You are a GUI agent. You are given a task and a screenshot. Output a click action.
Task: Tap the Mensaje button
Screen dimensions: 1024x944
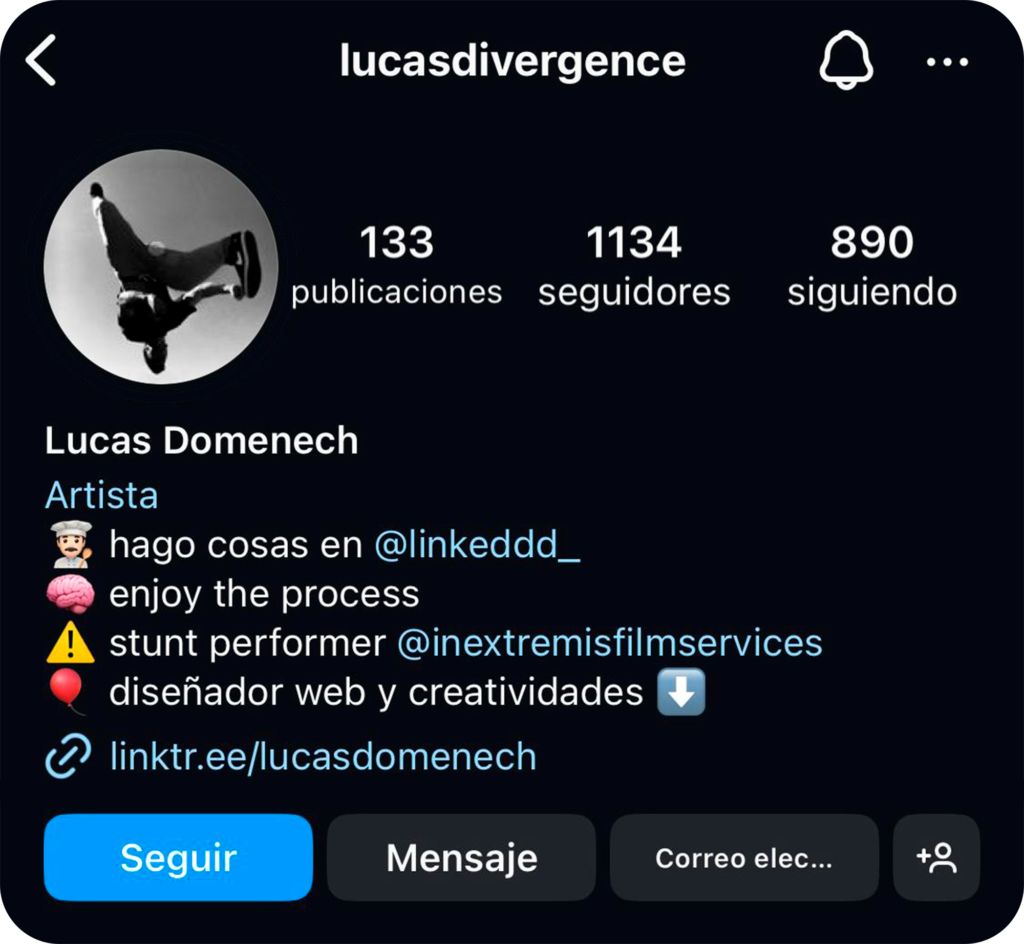461,858
